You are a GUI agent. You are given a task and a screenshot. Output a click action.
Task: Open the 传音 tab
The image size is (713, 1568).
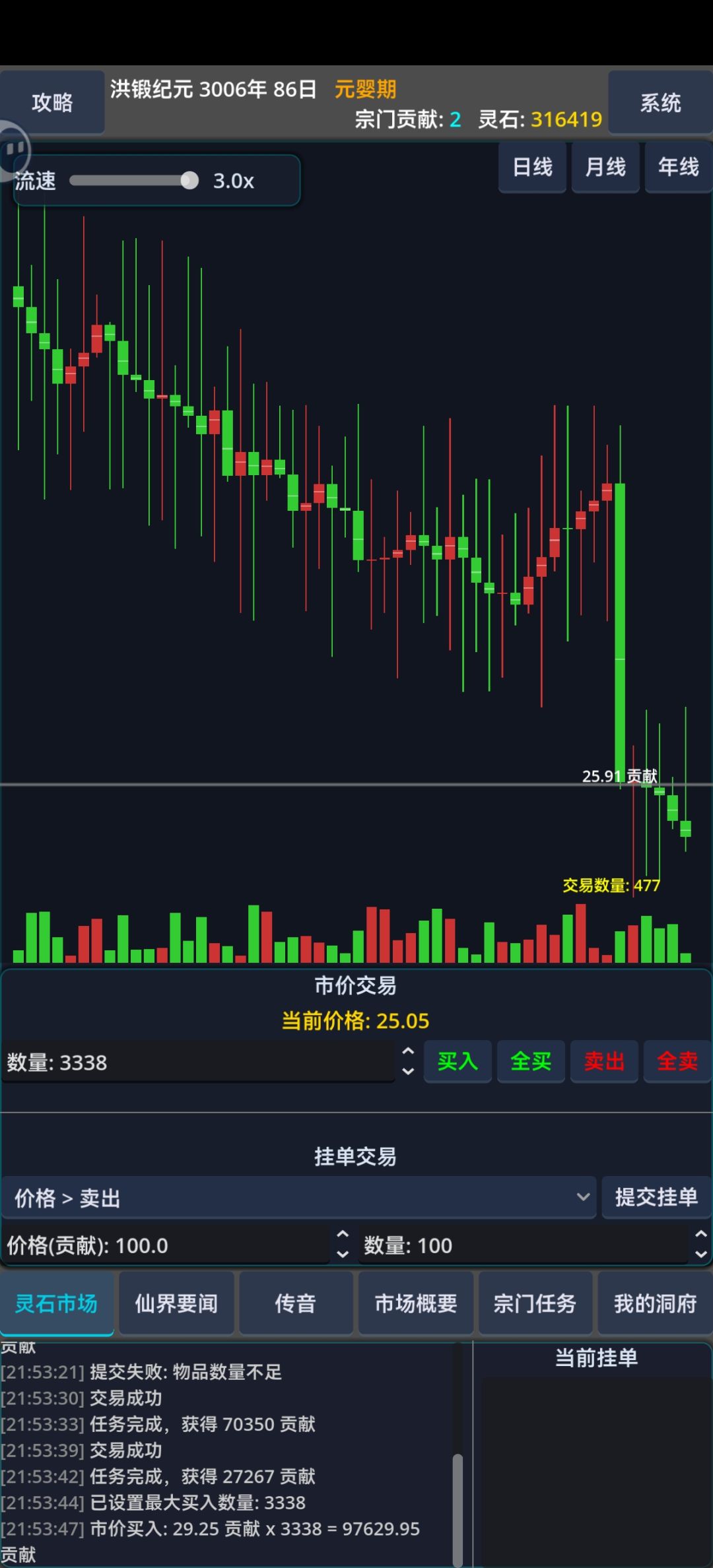pyautogui.click(x=296, y=1303)
